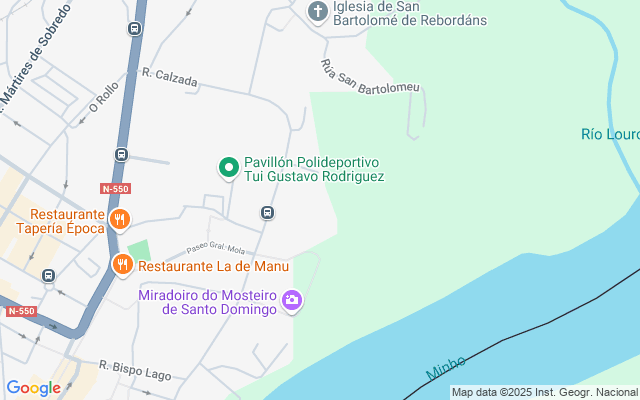The height and width of the screenshot is (400, 640).
Task: Open Restaurante Tapería Epoca marker
Action: click(120, 219)
